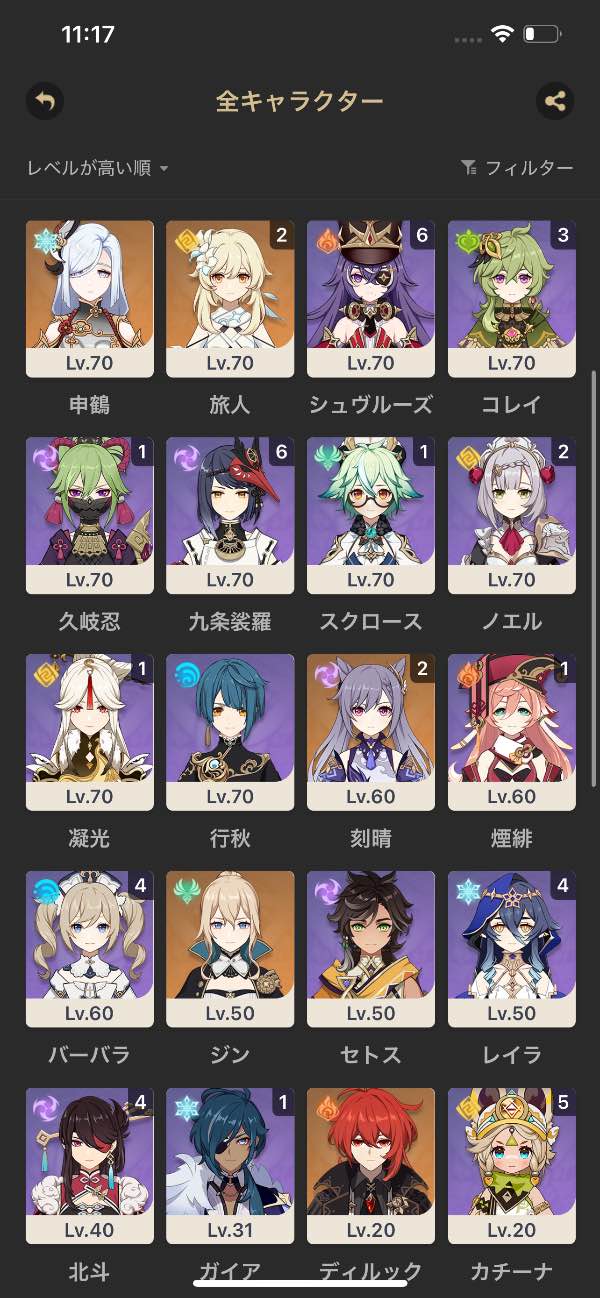
Task: Share the character list
Action: (x=555, y=101)
